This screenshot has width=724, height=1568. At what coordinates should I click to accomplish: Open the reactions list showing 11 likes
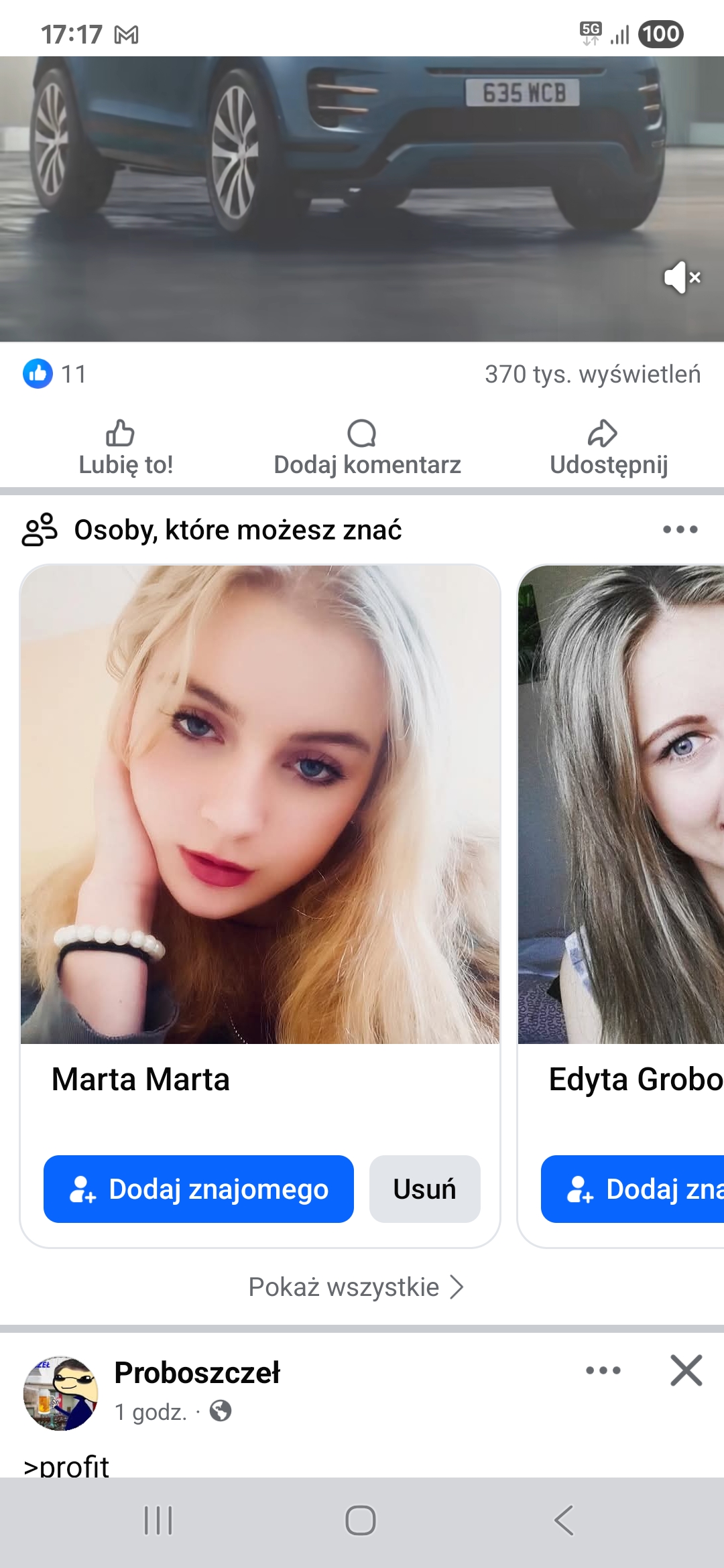click(x=54, y=374)
